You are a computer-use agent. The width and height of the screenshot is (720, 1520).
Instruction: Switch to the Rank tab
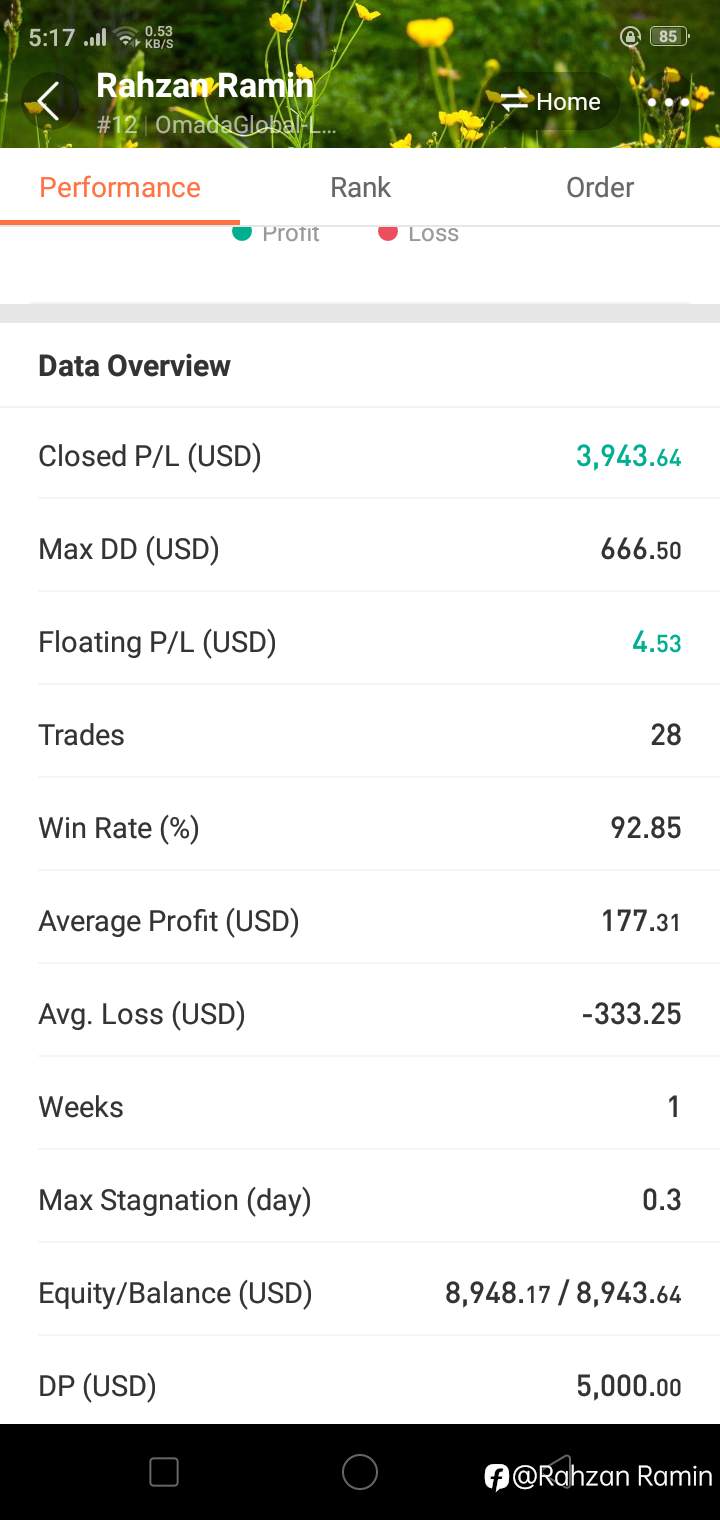pyautogui.click(x=360, y=187)
